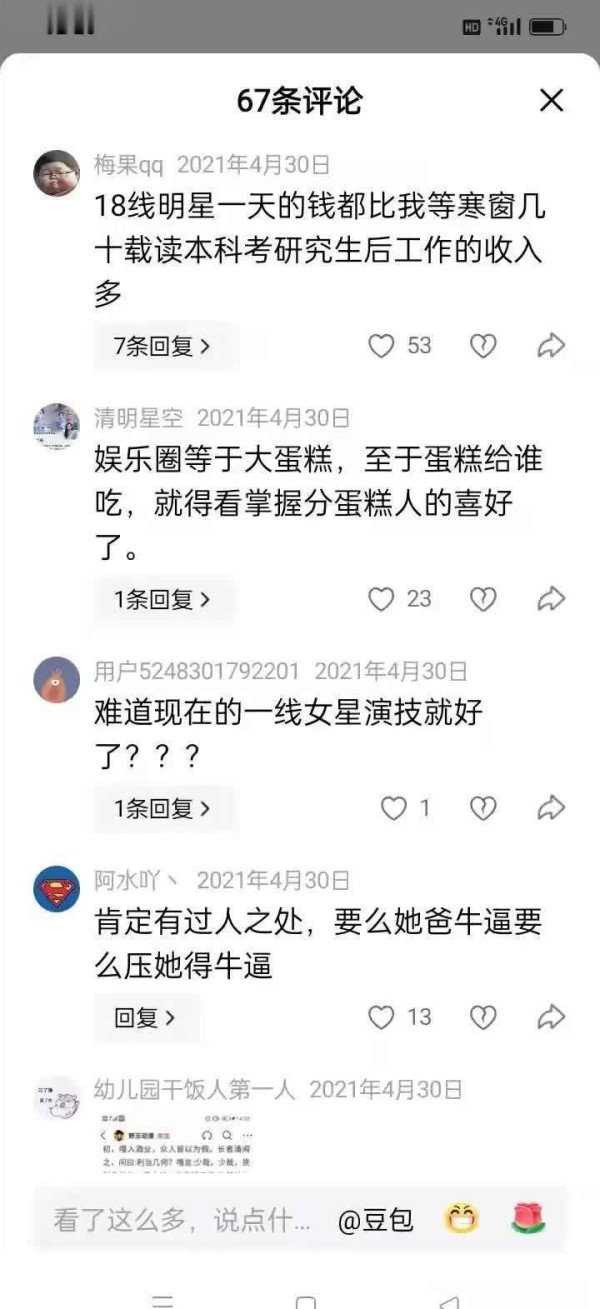Image resolution: width=600 pixels, height=1309 pixels.
Task: Mention @豆包 in a comment
Action: 375,1220
